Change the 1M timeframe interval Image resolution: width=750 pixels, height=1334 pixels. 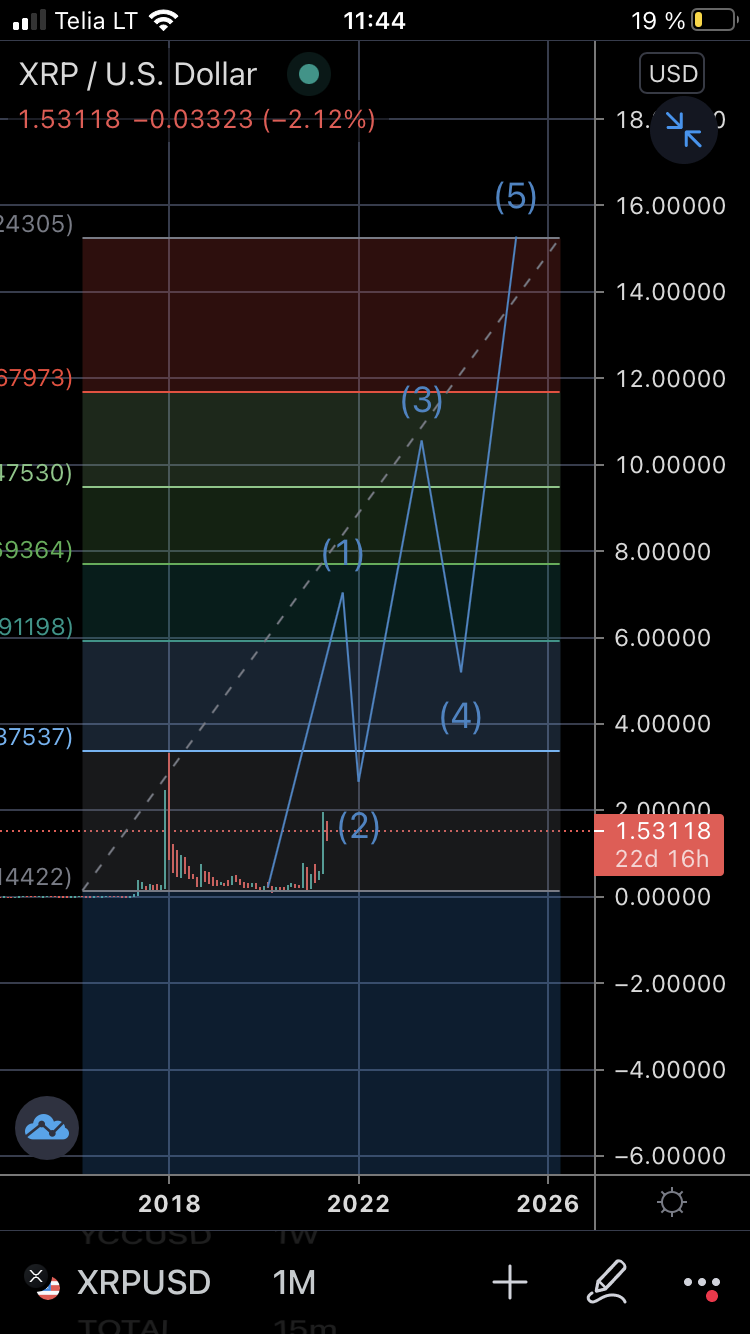tap(294, 1282)
